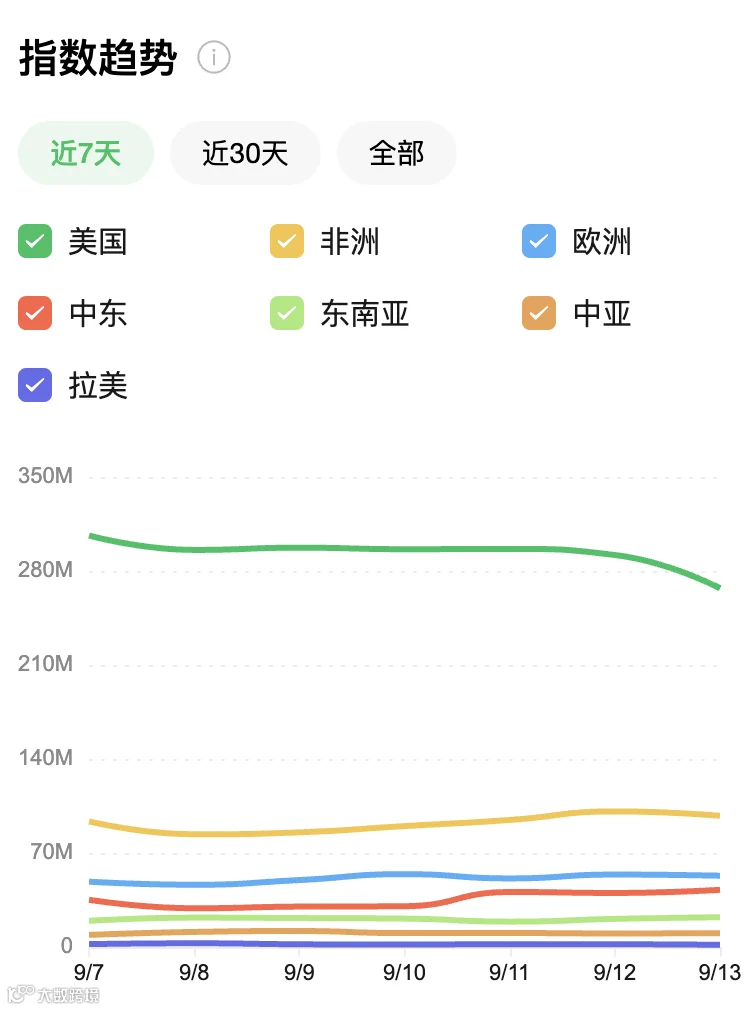Disable the 中亚 series checkbox
The image size is (756, 1010).
click(x=538, y=313)
